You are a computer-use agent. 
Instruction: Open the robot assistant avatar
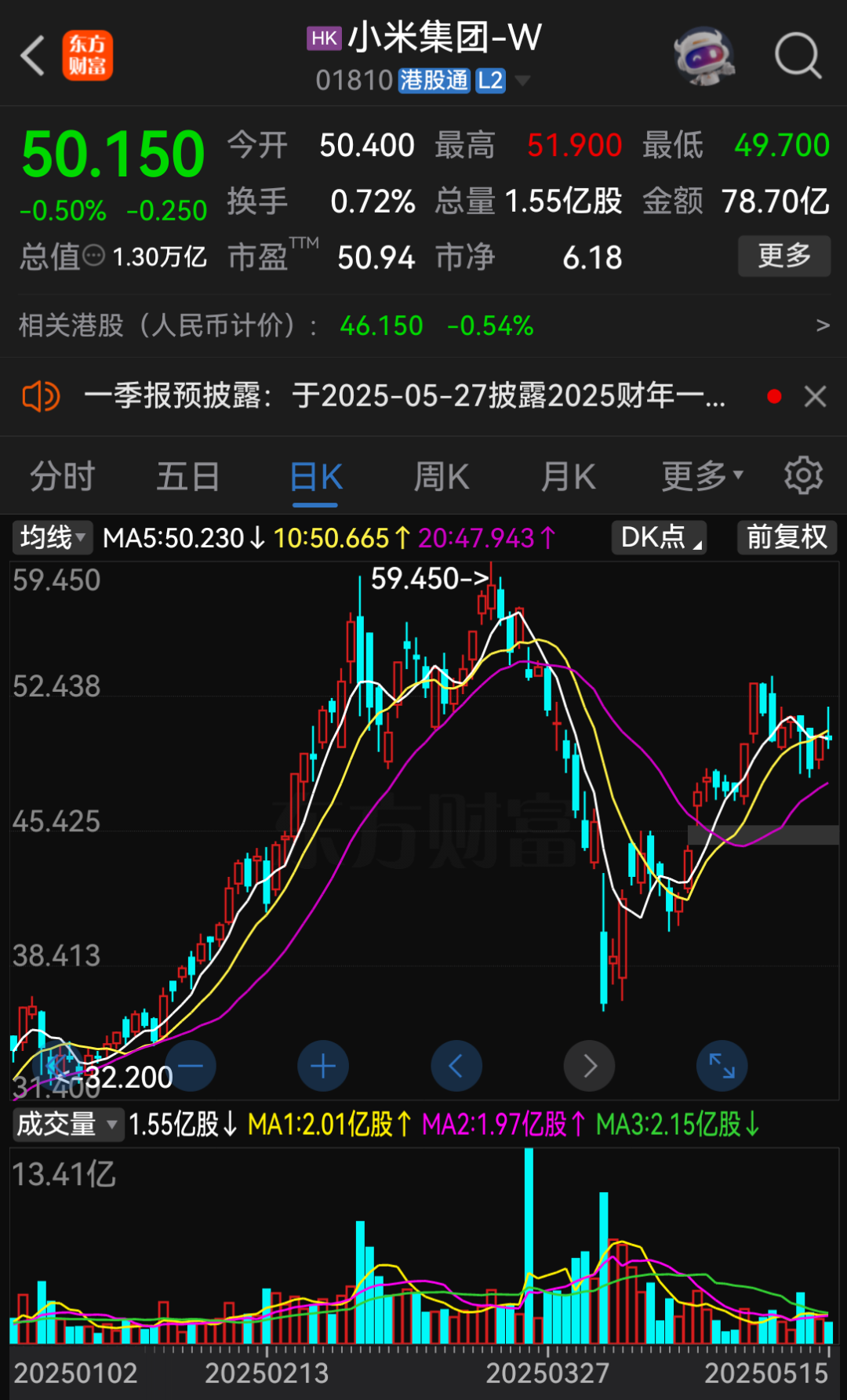703,56
